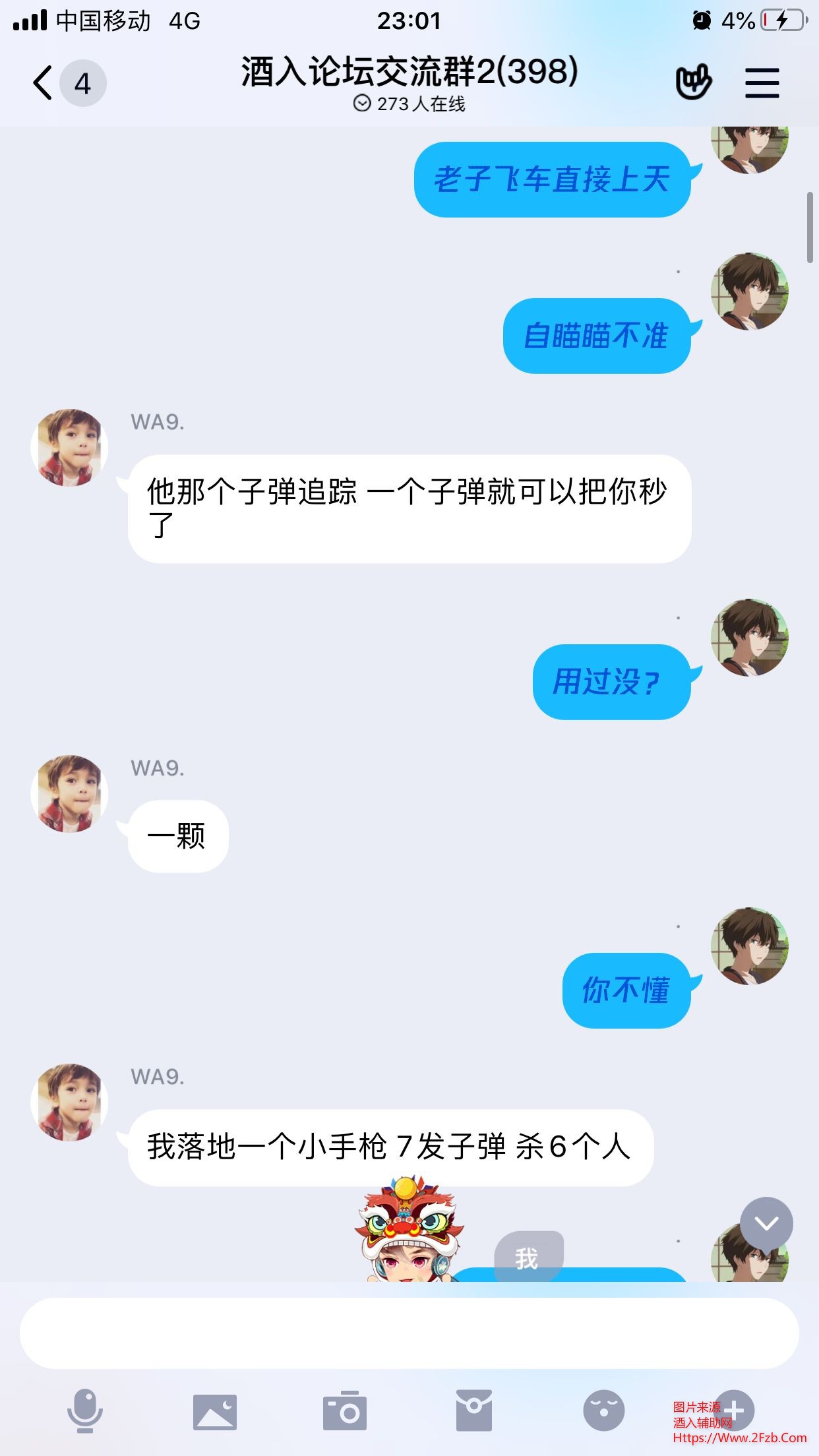
Task: Show the 273人在线 online members list
Action: (409, 104)
